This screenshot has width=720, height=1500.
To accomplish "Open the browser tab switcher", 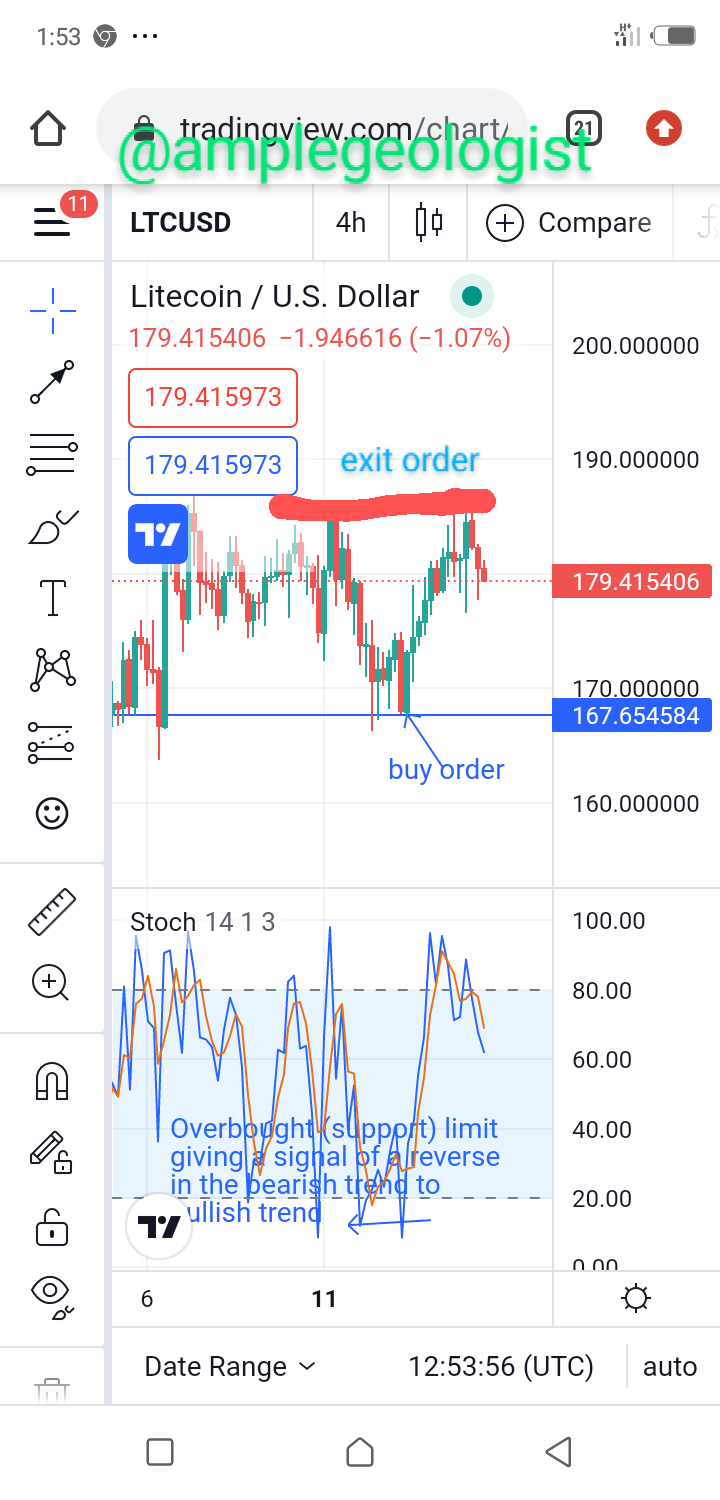I will (x=584, y=128).
